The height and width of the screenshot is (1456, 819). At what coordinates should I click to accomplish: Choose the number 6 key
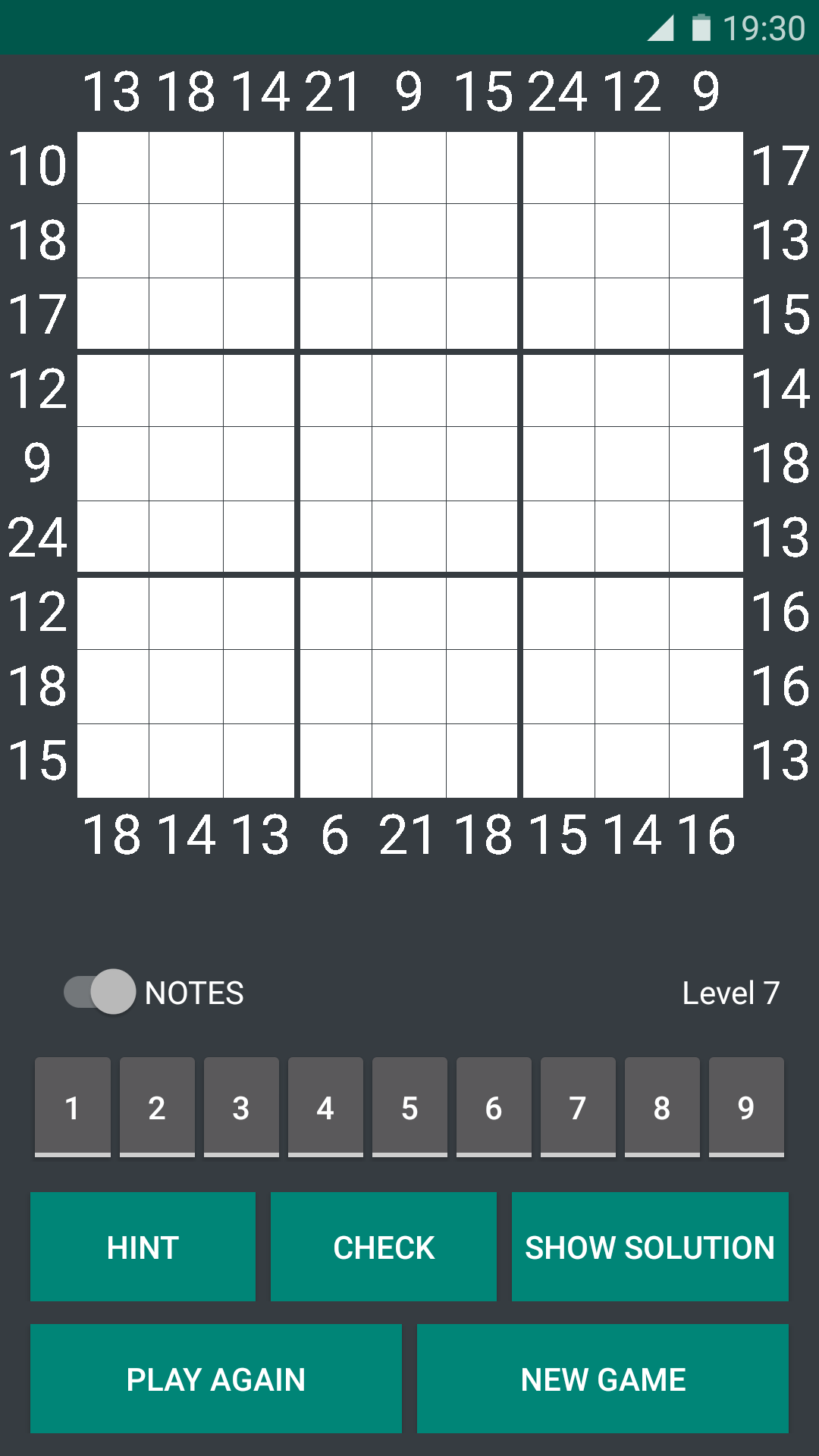[494, 1107]
